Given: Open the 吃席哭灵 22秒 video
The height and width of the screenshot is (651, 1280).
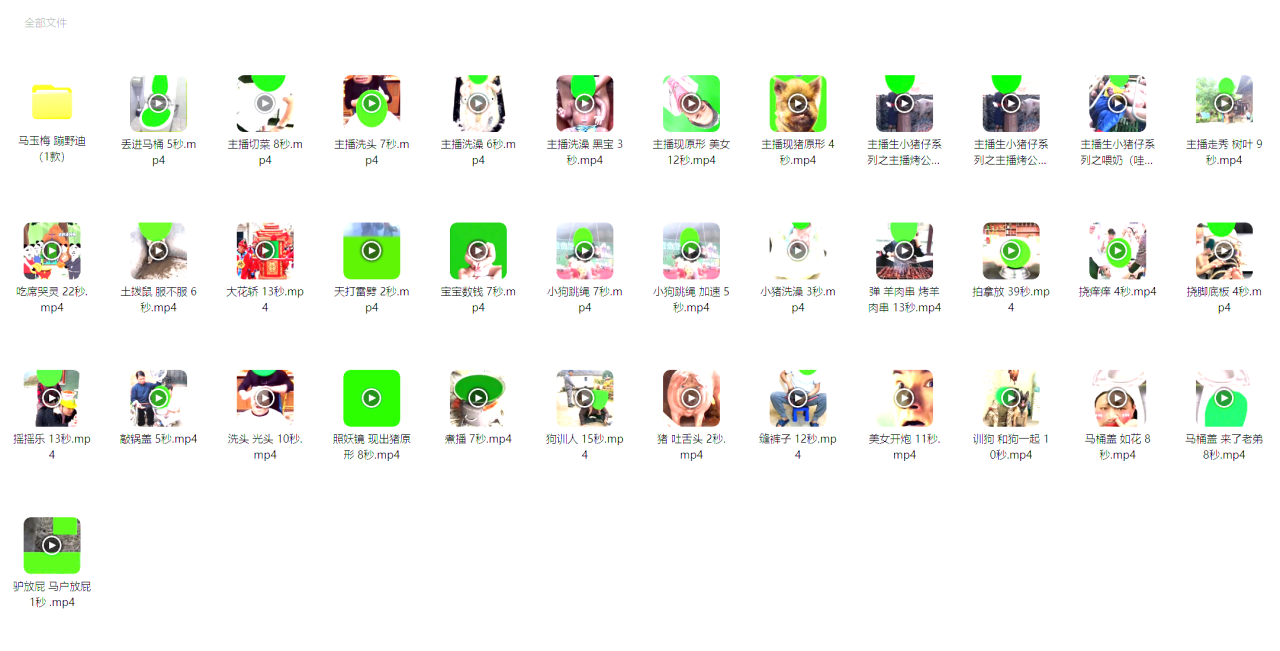Looking at the screenshot, I should (52, 250).
